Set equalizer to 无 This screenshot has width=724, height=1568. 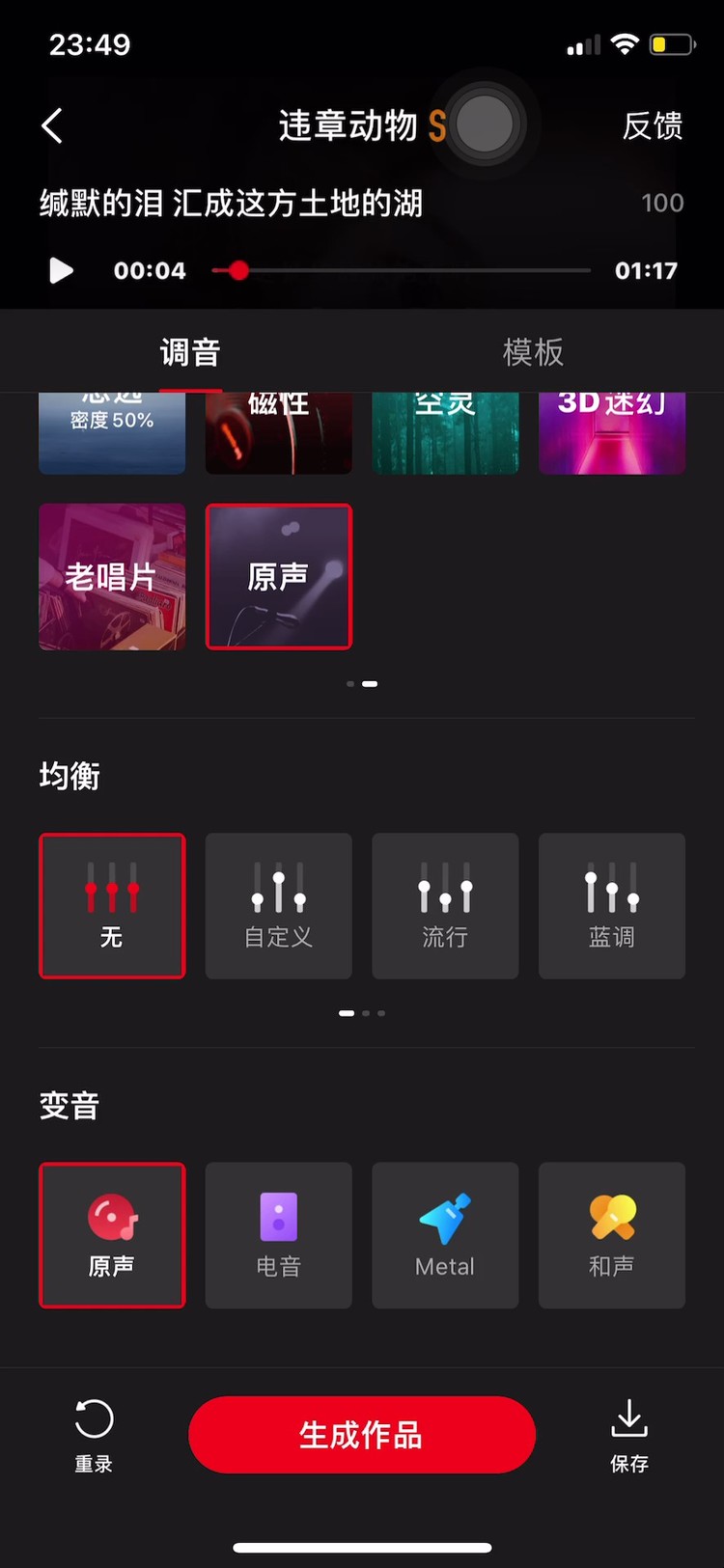[x=112, y=905]
